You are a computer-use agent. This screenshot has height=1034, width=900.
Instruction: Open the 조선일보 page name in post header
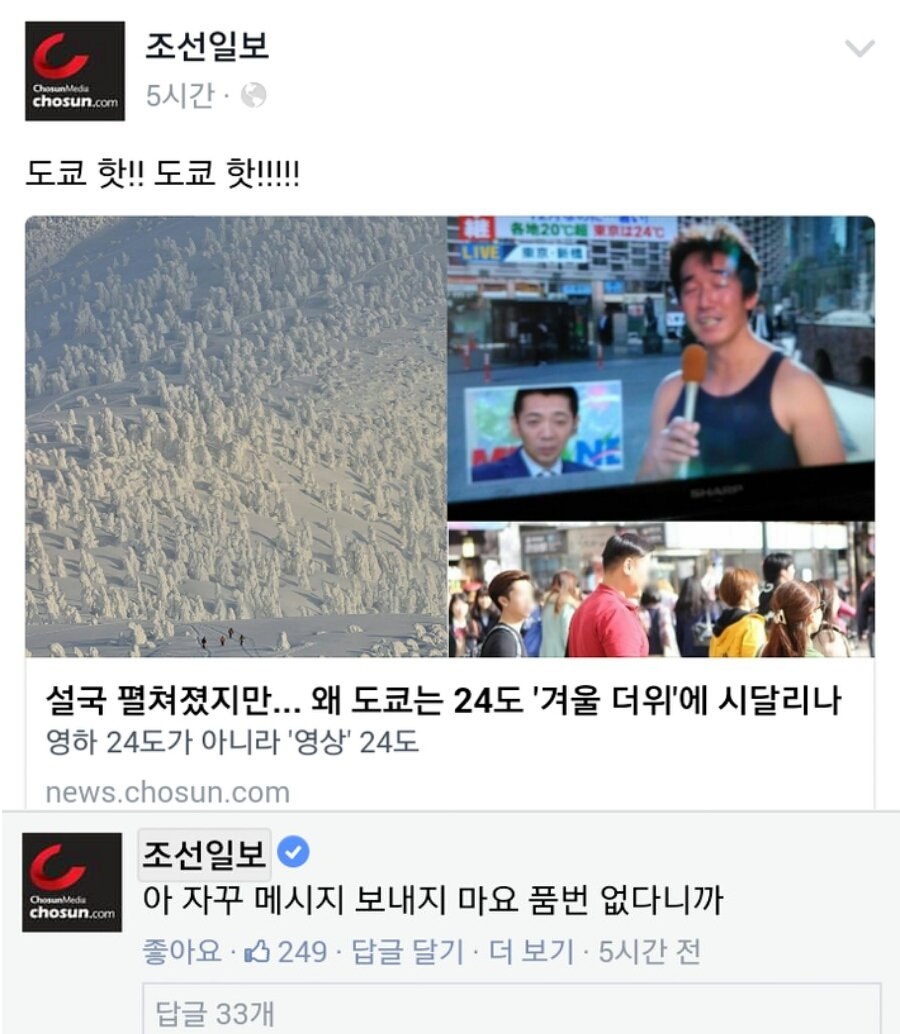[x=207, y=46]
